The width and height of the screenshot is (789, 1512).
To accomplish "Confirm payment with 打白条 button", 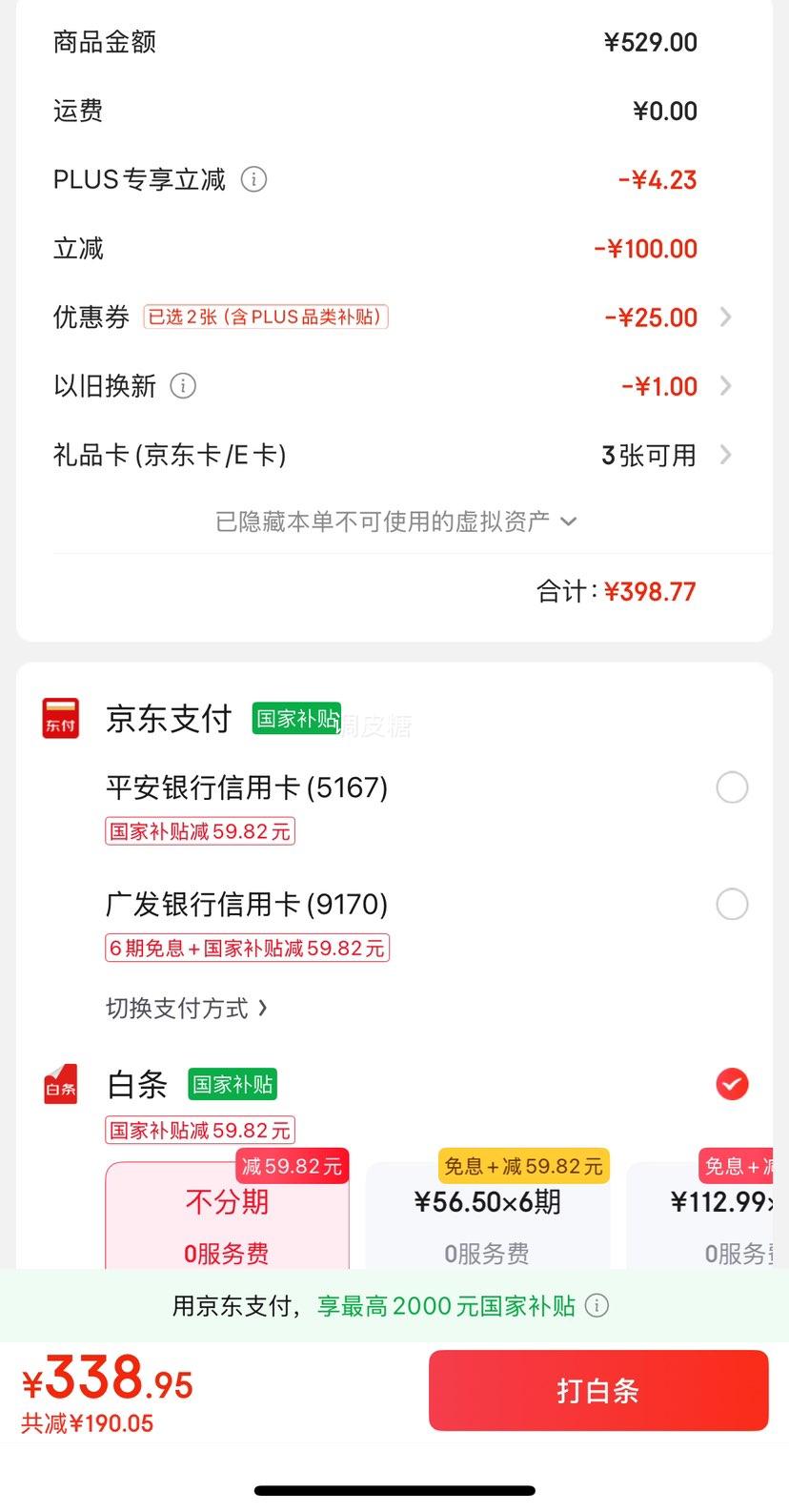I will tap(598, 1391).
